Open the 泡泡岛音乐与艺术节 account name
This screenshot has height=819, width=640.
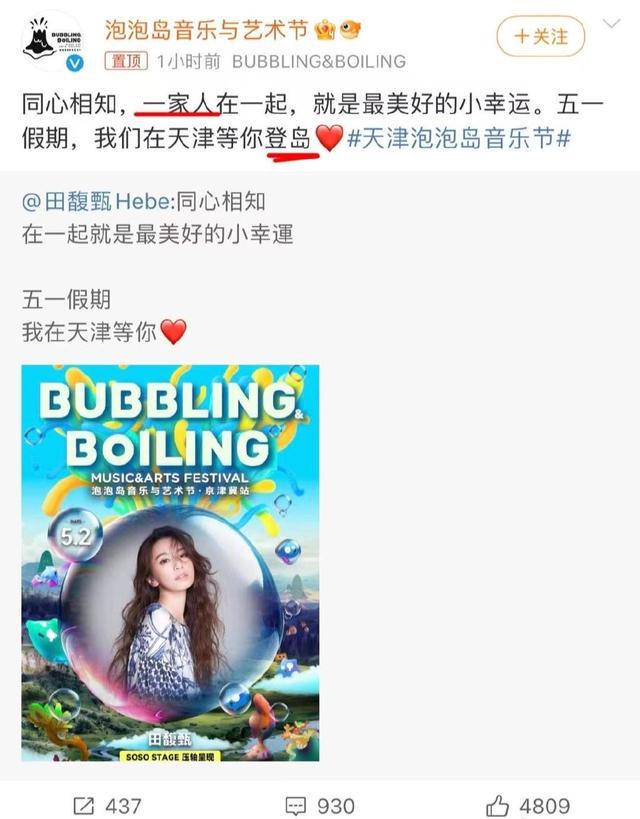point(204,28)
